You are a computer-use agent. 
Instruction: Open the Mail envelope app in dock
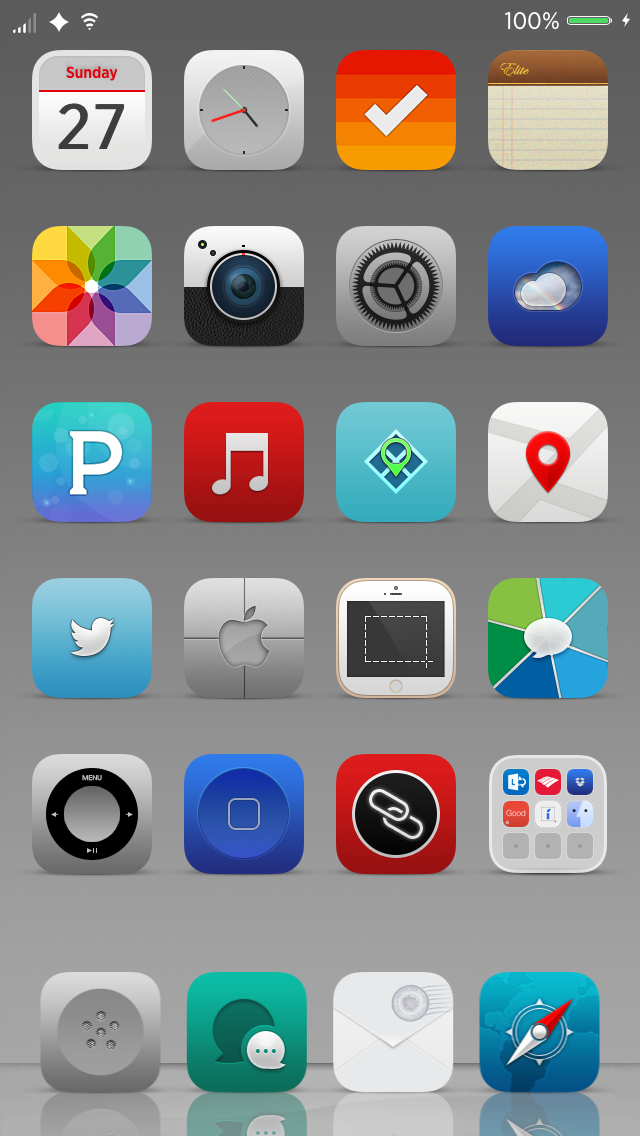click(393, 1032)
